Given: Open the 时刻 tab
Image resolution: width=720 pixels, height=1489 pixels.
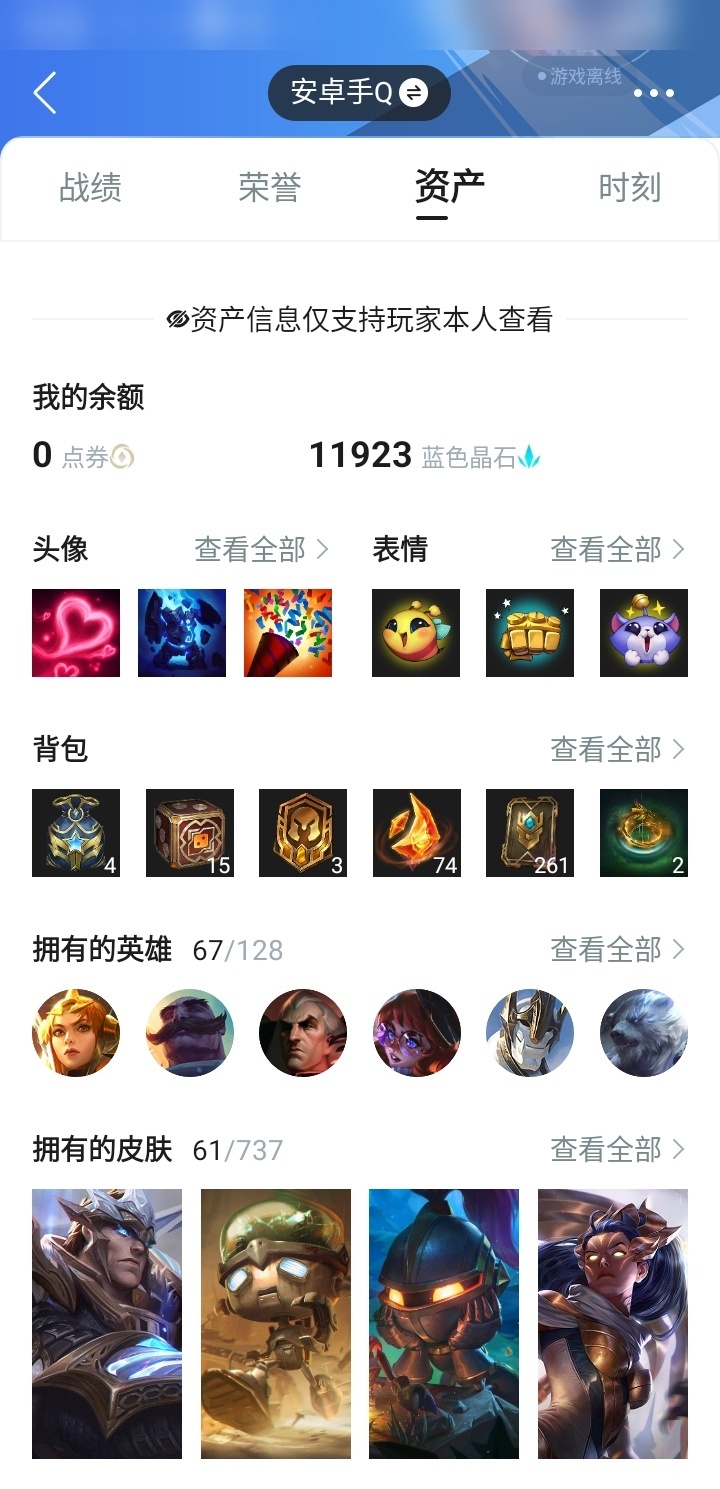Looking at the screenshot, I should click(x=629, y=187).
